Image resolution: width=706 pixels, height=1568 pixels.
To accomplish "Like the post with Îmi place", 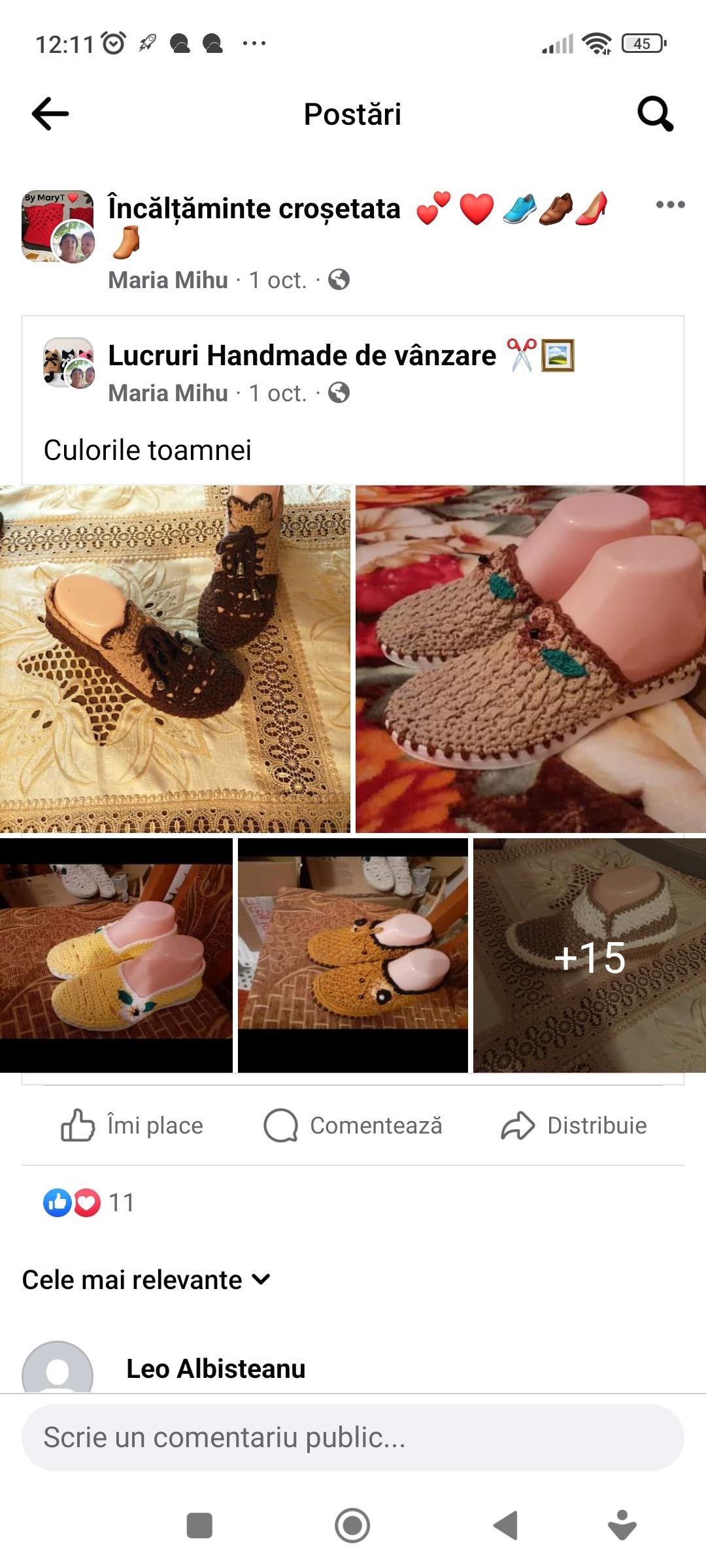I will click(x=132, y=1126).
